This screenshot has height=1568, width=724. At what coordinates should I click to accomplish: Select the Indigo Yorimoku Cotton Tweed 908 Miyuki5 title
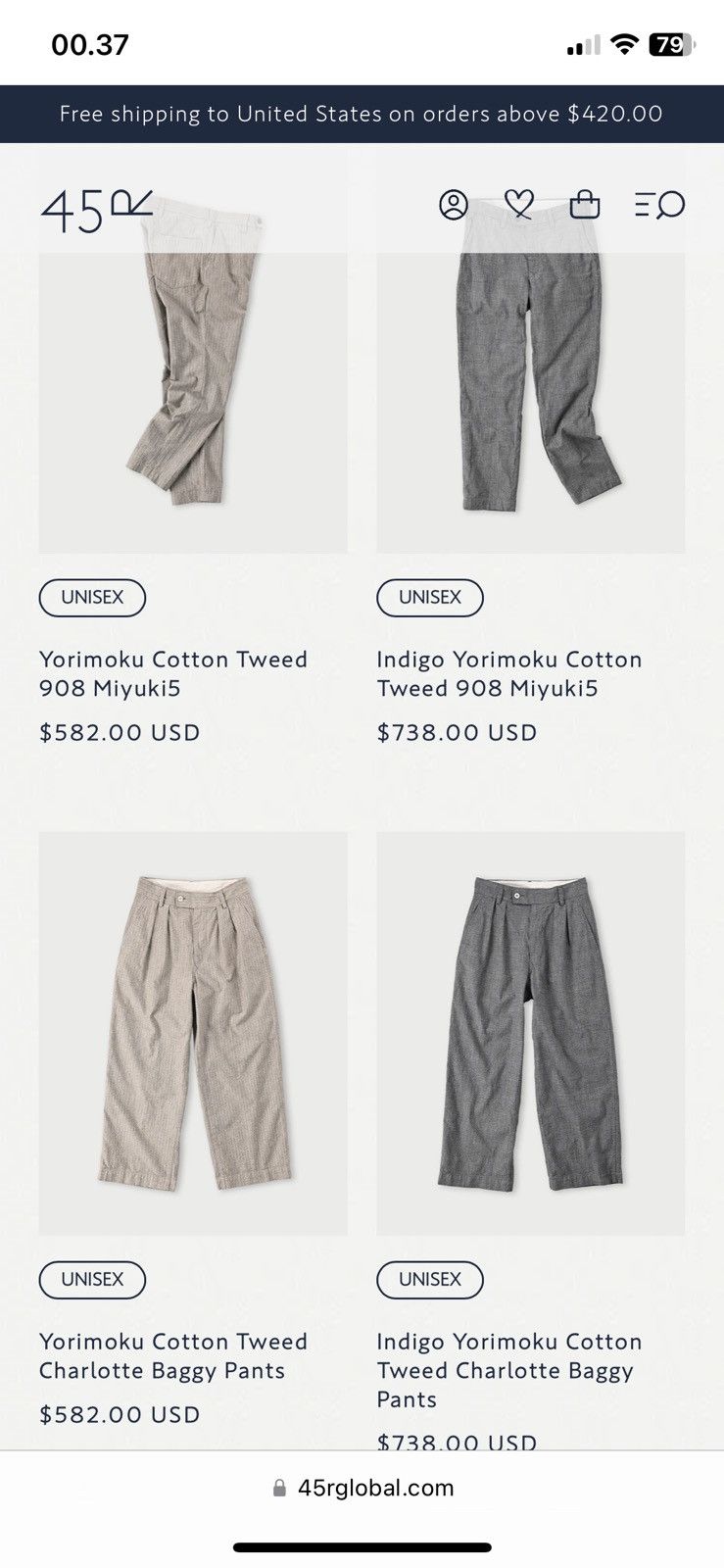(x=509, y=673)
